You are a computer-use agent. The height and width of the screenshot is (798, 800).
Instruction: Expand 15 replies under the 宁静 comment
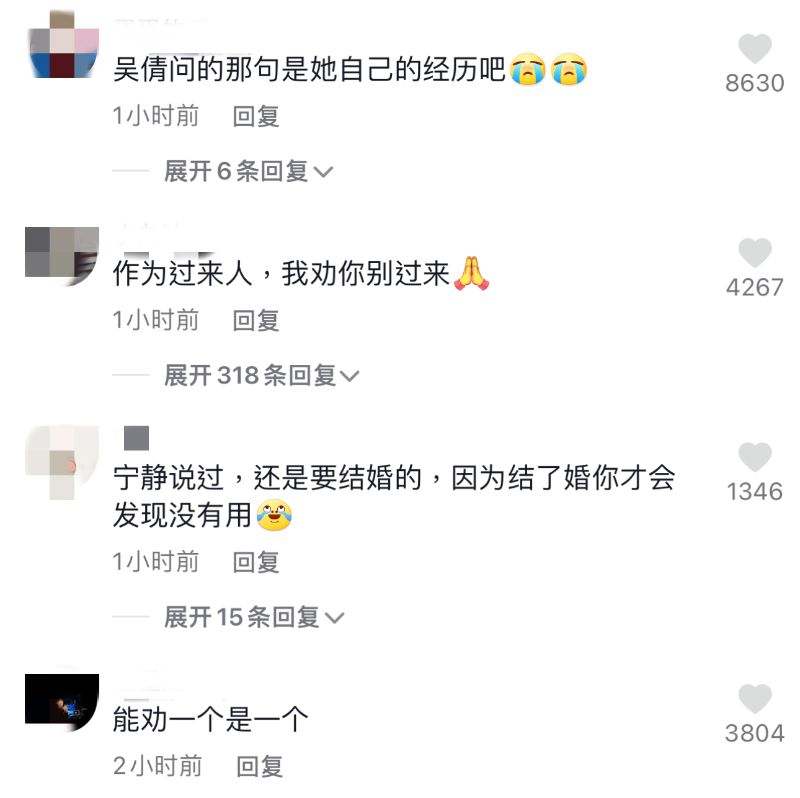pyautogui.click(x=254, y=617)
